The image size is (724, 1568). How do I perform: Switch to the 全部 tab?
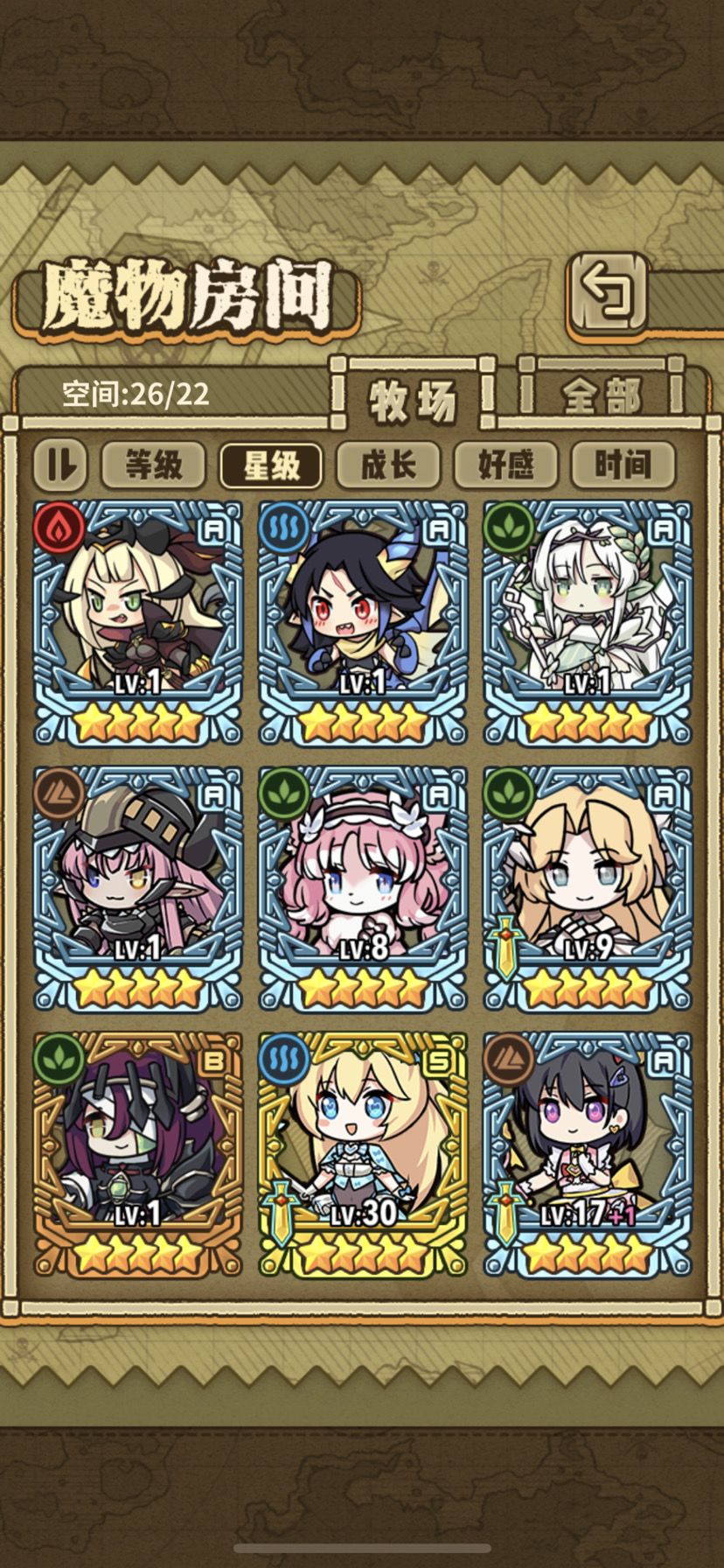click(x=603, y=395)
